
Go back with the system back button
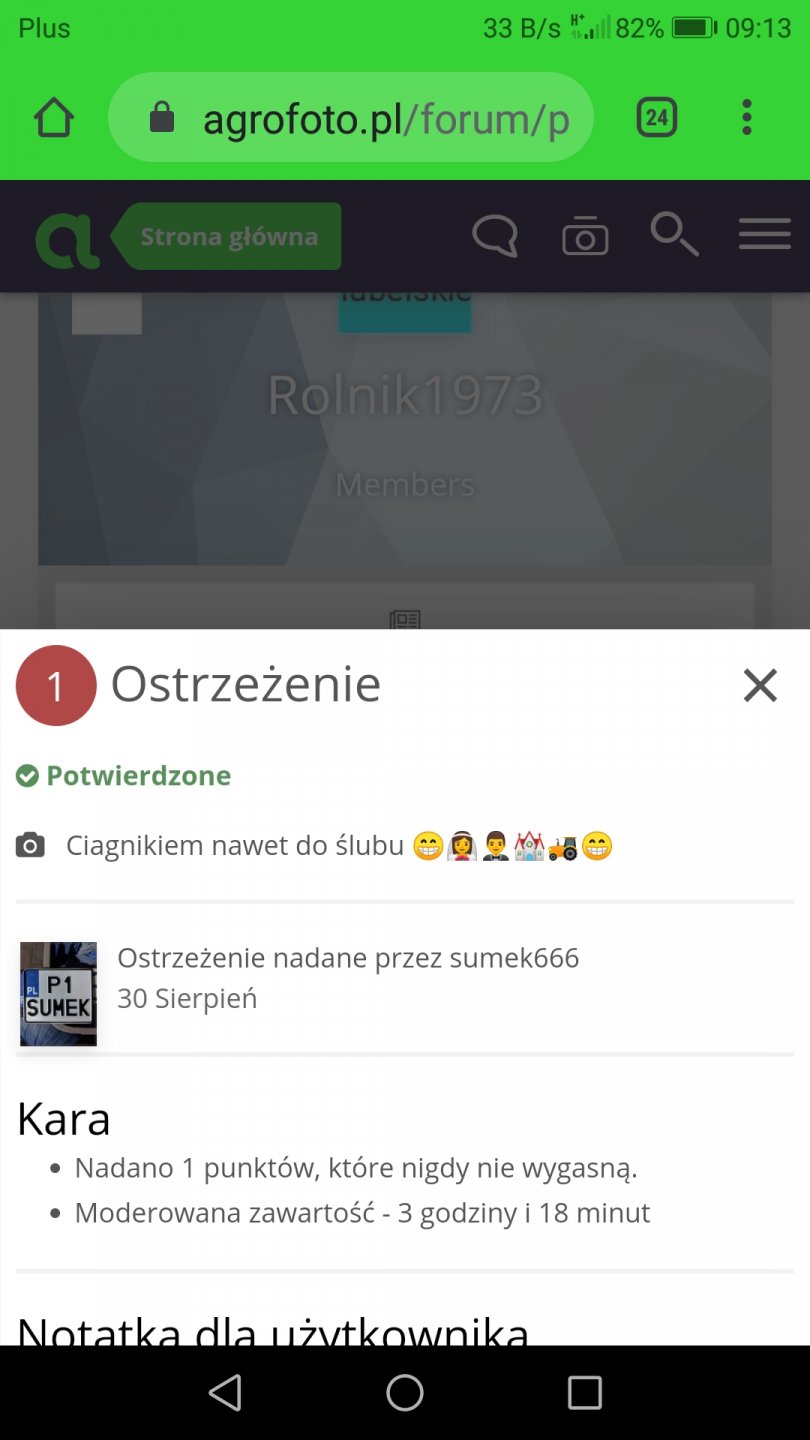tap(225, 1392)
